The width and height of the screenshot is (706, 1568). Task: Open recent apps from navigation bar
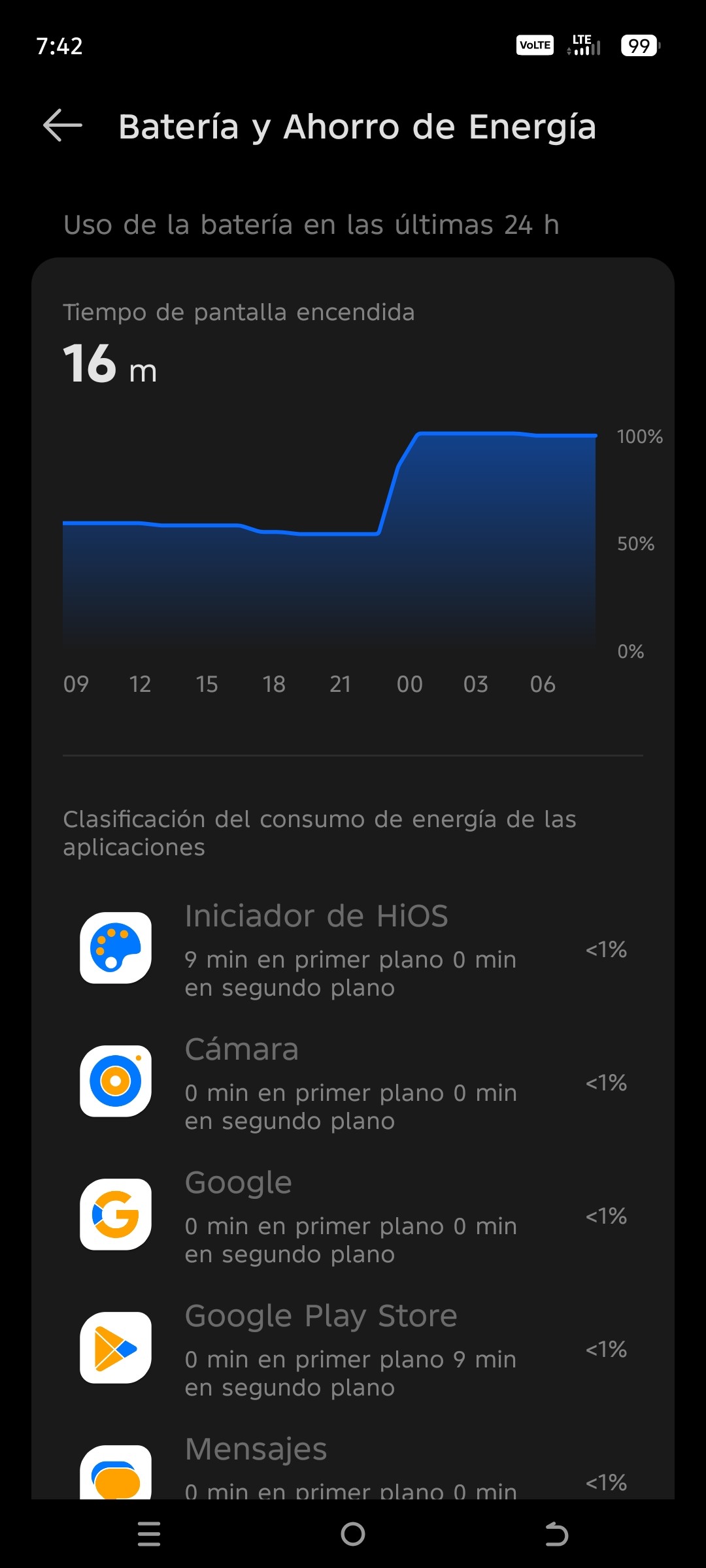point(149,1533)
